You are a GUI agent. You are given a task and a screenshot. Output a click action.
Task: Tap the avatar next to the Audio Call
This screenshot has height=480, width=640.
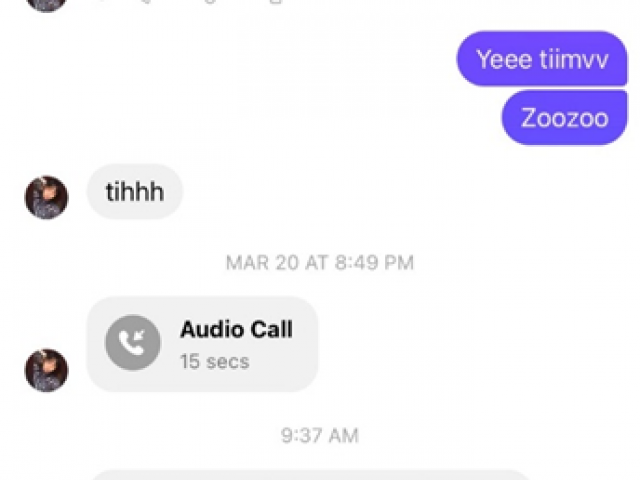coord(46,370)
